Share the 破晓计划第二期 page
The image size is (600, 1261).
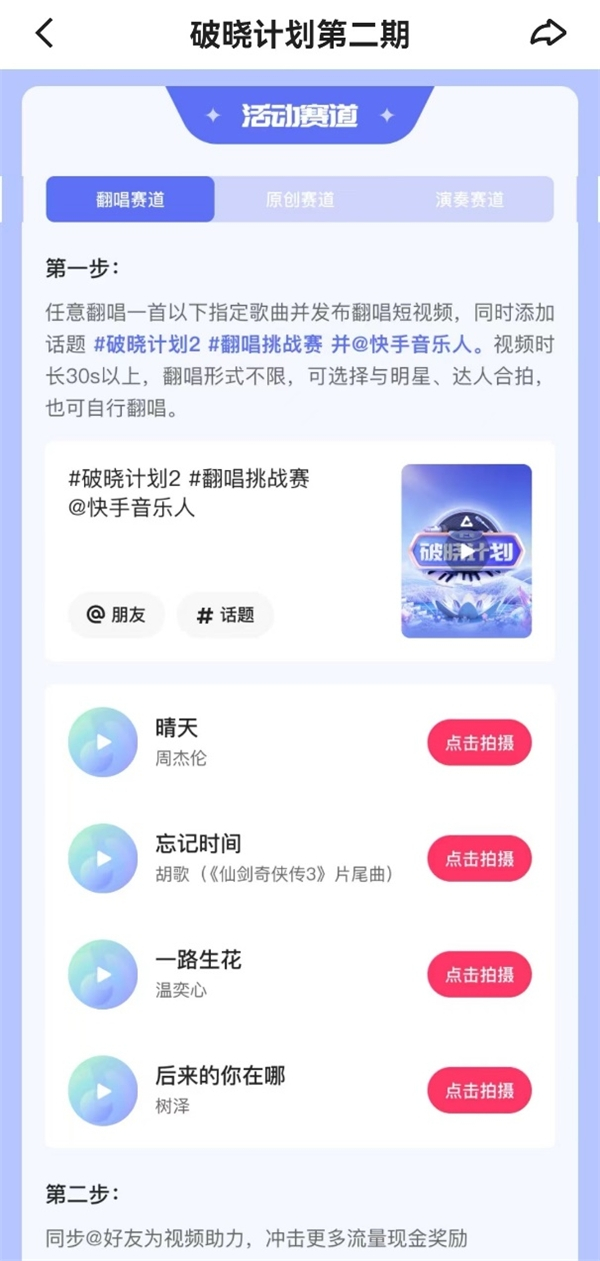[548, 34]
